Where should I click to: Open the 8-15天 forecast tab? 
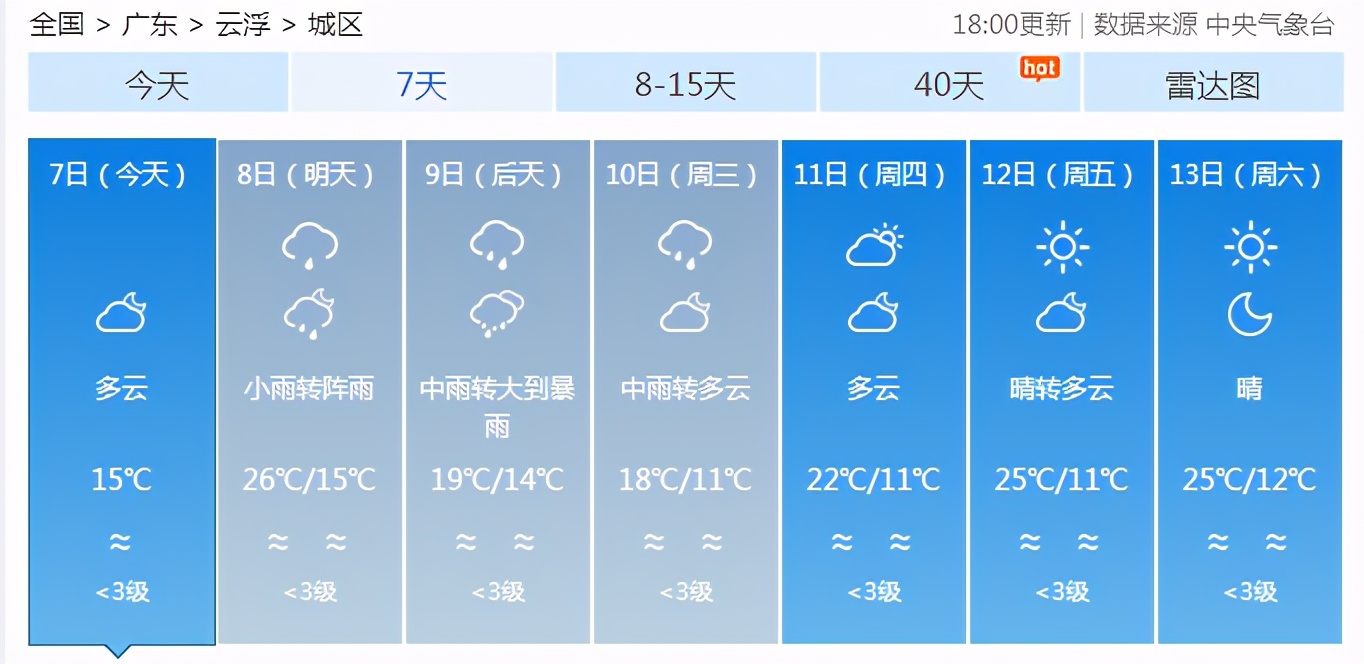(685, 83)
